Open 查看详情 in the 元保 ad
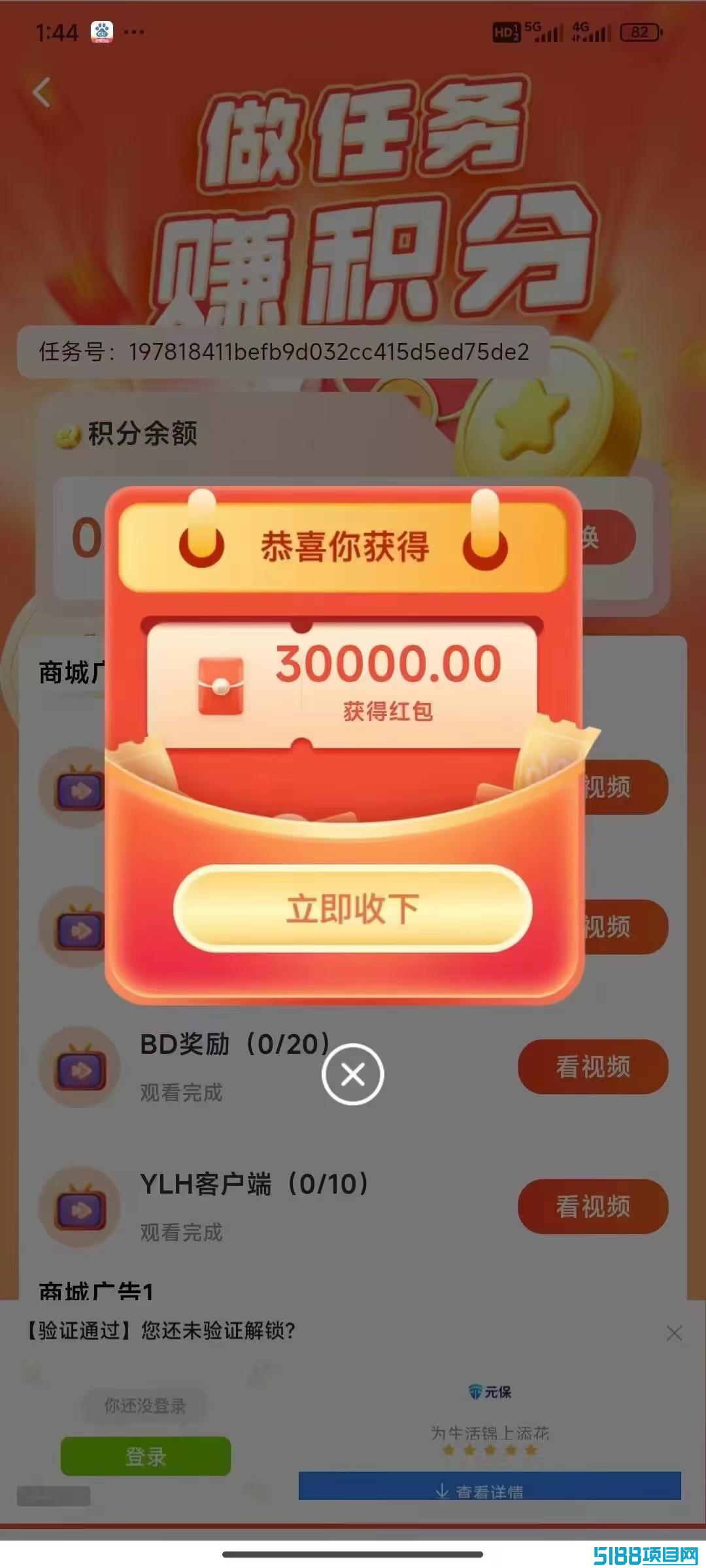This screenshot has height=1568, width=706. click(x=490, y=1486)
